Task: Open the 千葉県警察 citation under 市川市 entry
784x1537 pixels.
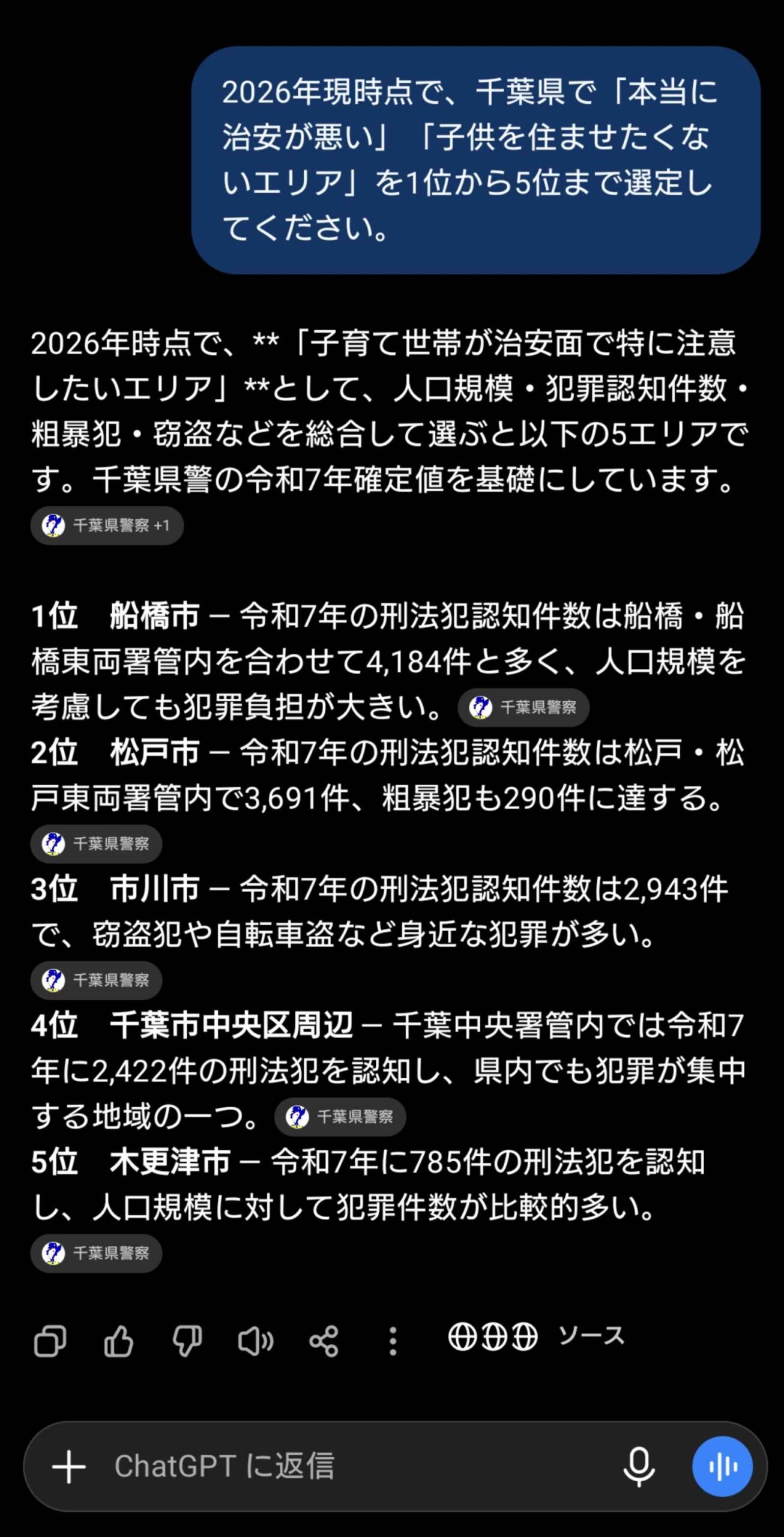Action: (96, 980)
